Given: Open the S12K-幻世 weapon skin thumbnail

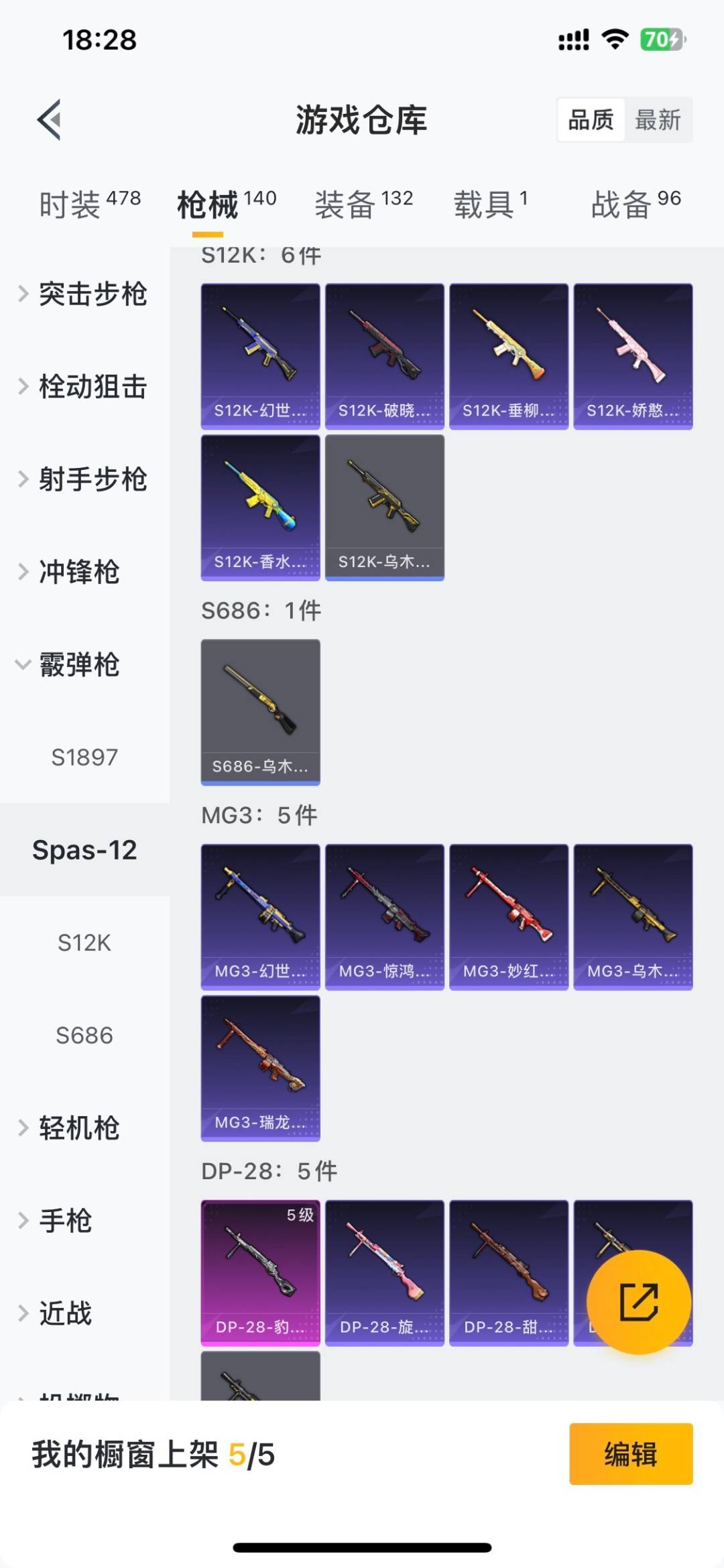Looking at the screenshot, I should point(260,355).
